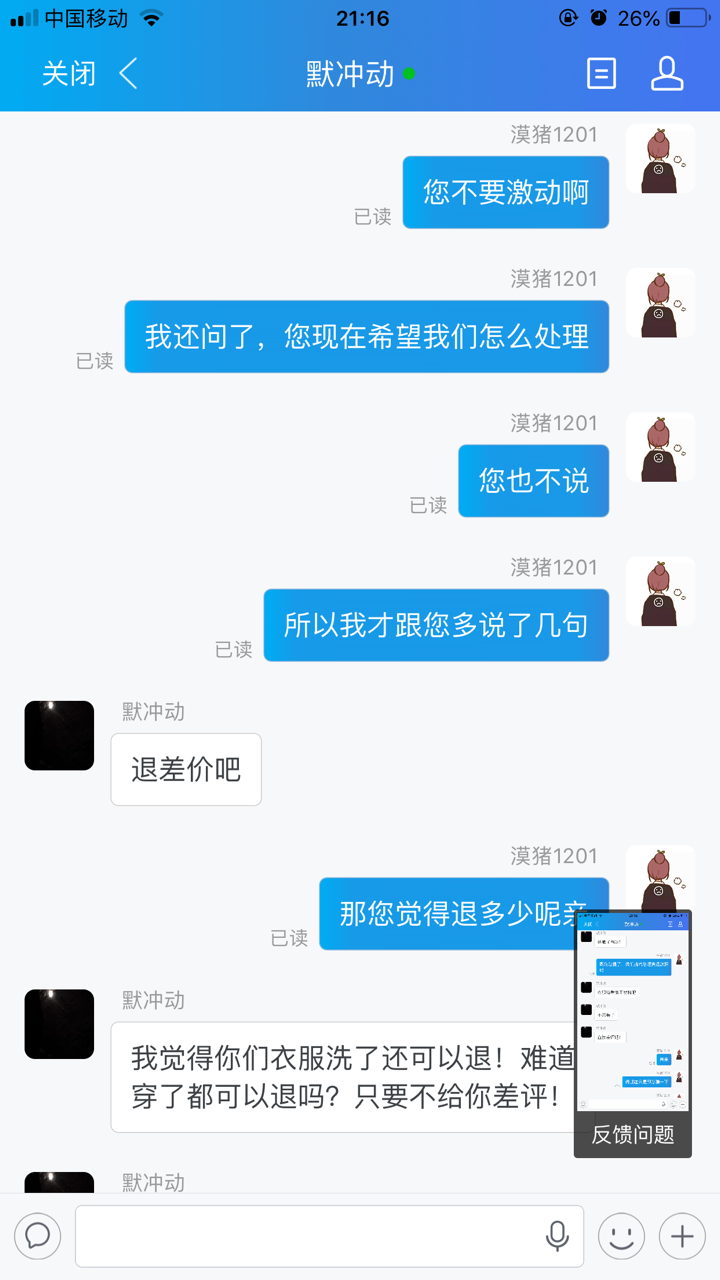The height and width of the screenshot is (1280, 720).
Task: Open the floating screenshot thumbnail preview
Action: coord(633,1012)
